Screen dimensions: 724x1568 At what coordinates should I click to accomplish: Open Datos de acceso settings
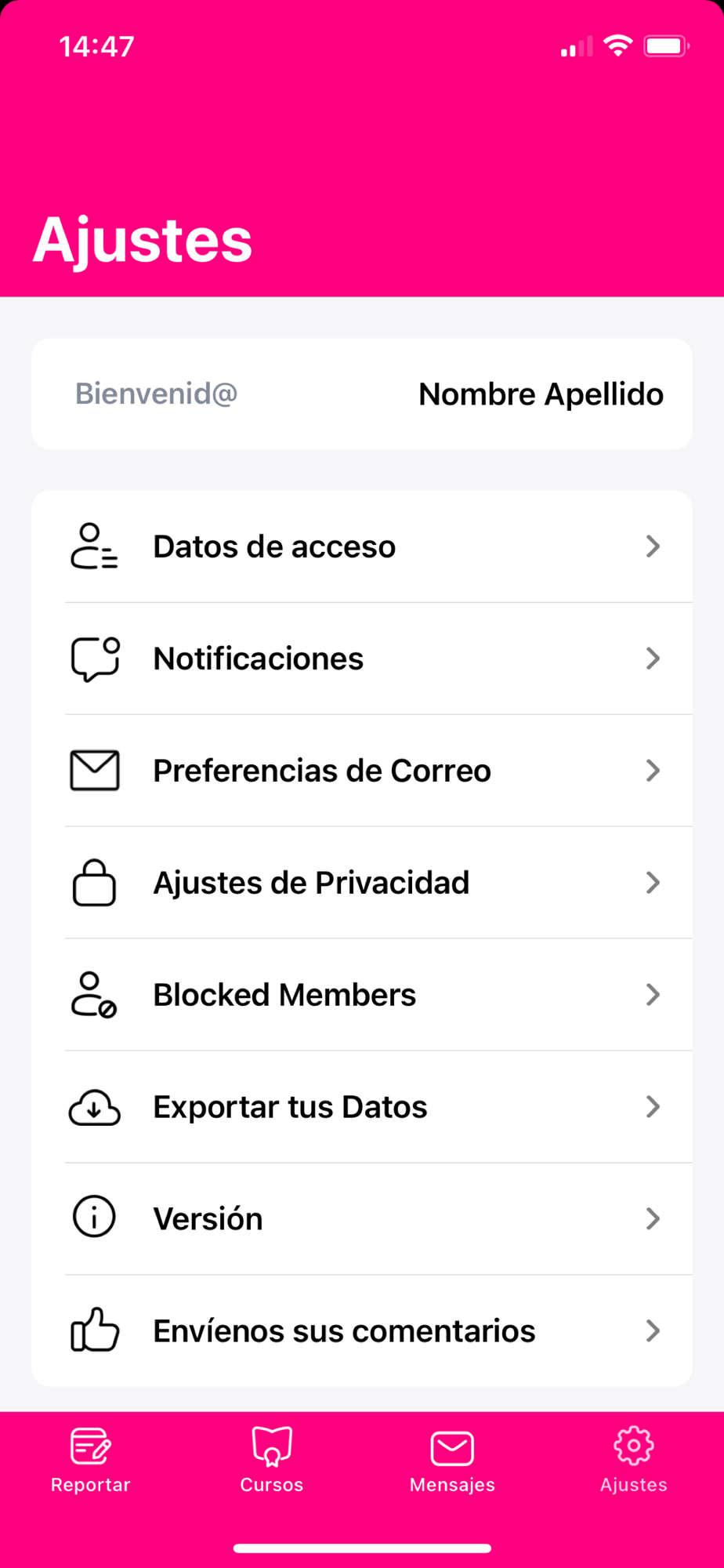click(362, 546)
